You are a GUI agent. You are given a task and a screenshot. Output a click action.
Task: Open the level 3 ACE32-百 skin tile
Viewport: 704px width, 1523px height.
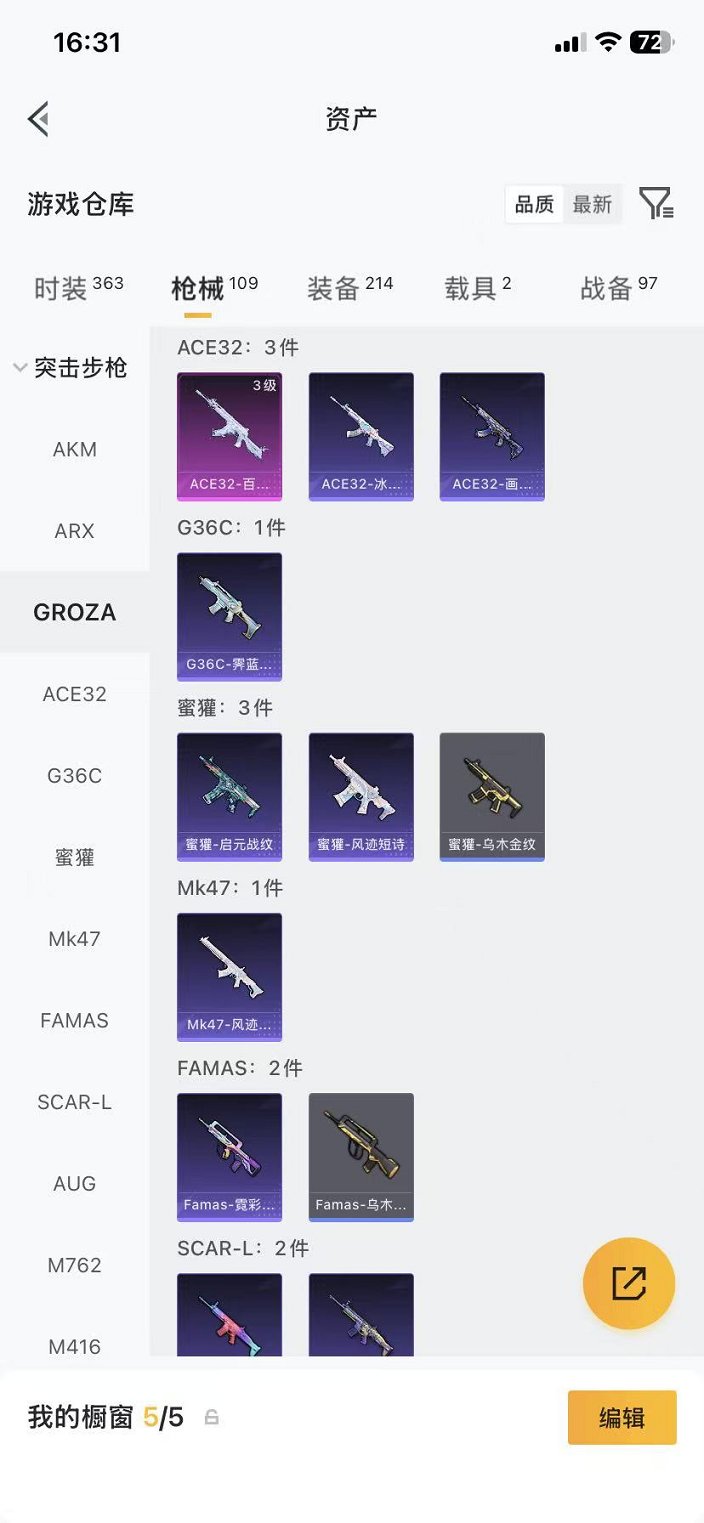pyautogui.click(x=229, y=436)
